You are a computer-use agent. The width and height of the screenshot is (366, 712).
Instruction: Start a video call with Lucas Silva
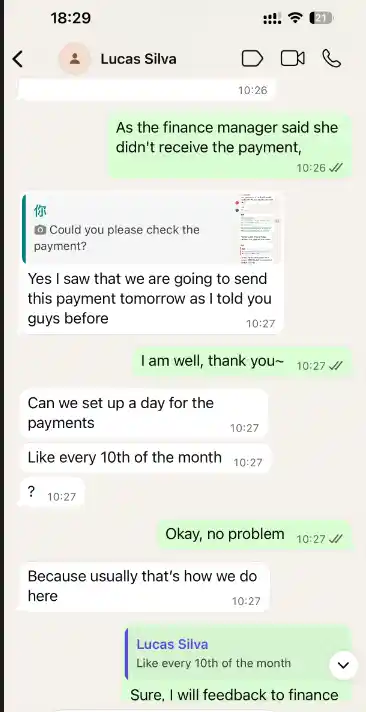[x=292, y=59]
